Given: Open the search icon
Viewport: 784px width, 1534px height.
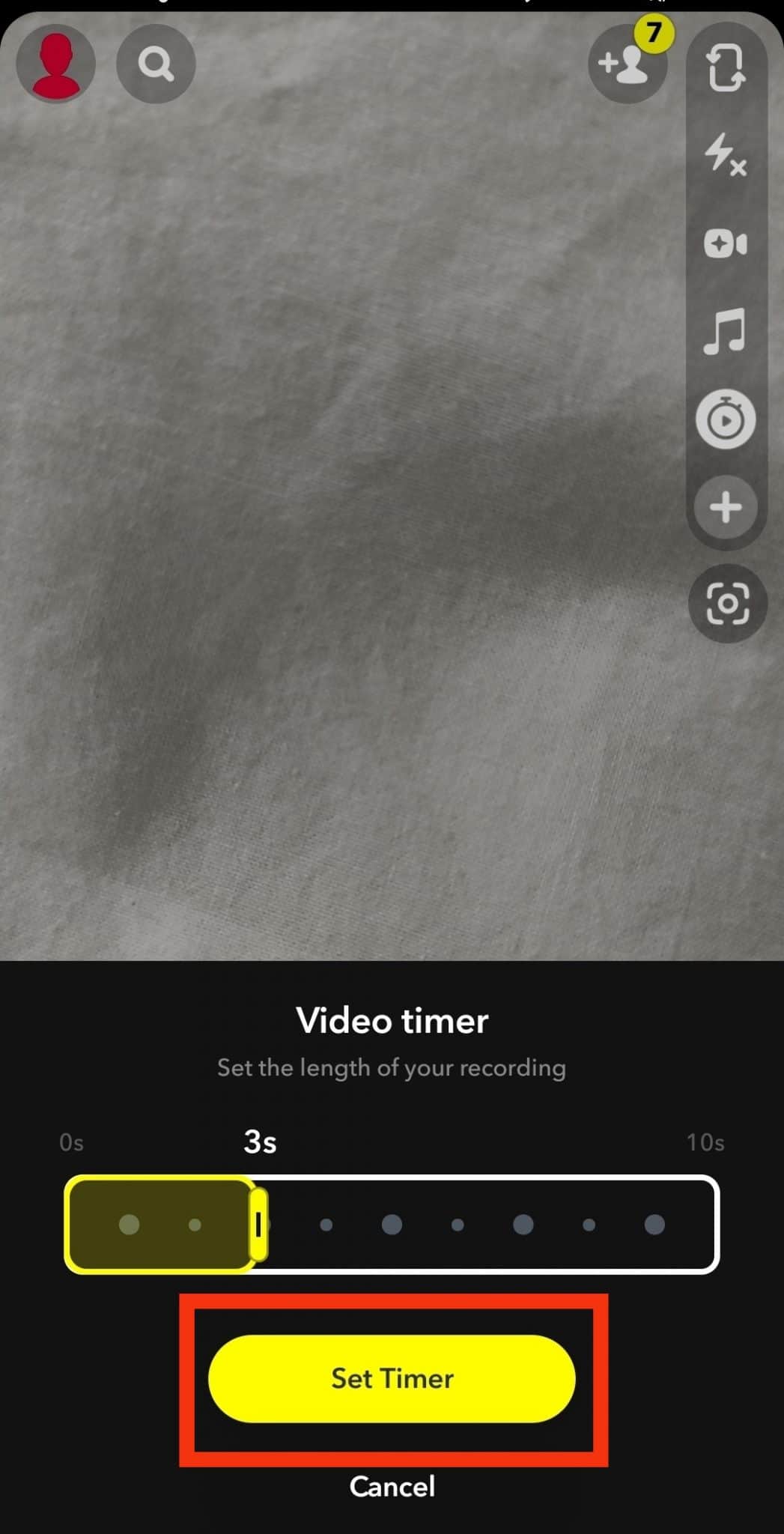Looking at the screenshot, I should coord(156,64).
